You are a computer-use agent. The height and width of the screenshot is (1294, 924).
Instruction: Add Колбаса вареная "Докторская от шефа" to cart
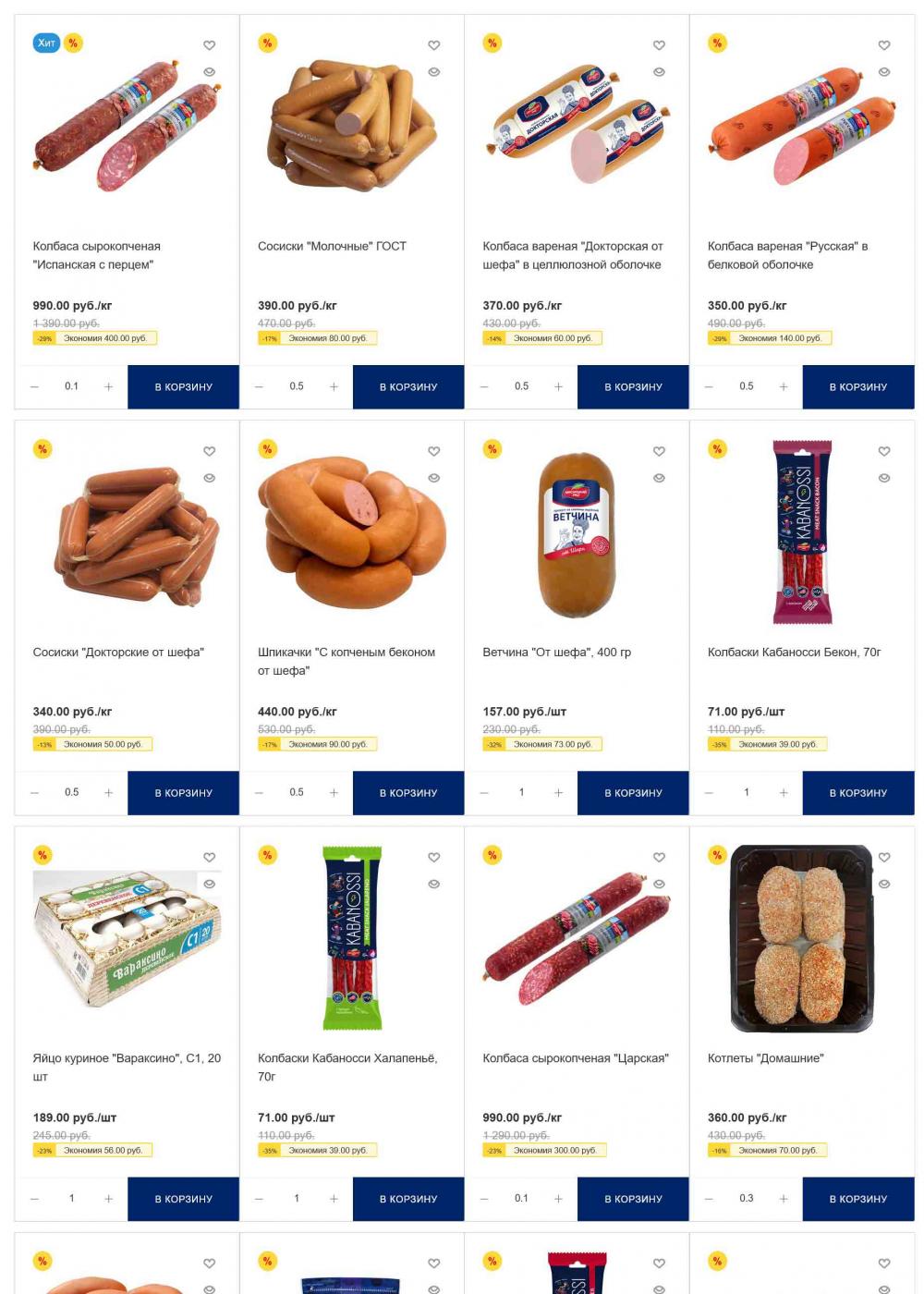pos(633,386)
